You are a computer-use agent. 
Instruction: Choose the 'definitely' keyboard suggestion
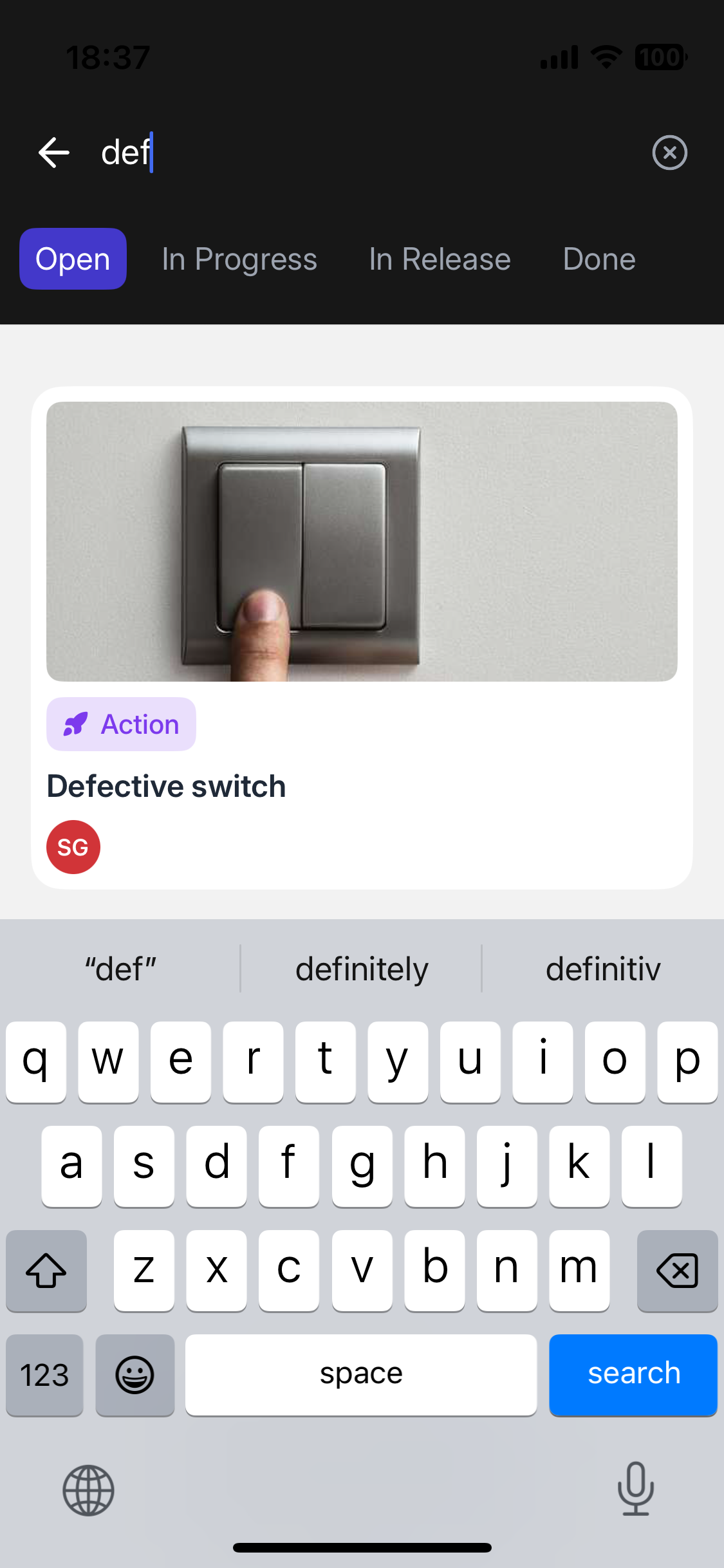[x=362, y=969]
